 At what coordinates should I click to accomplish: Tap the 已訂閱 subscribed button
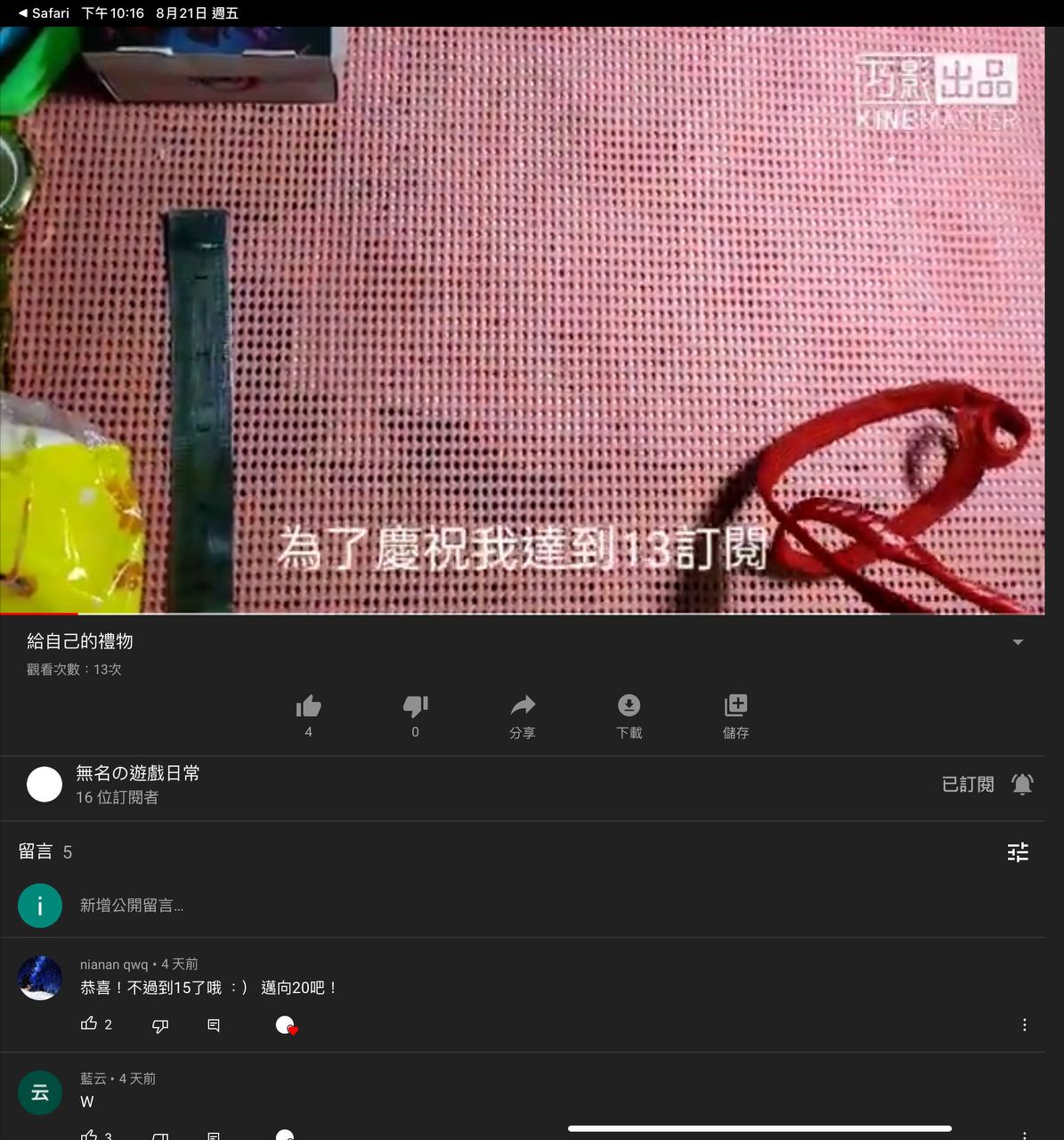coord(968,785)
